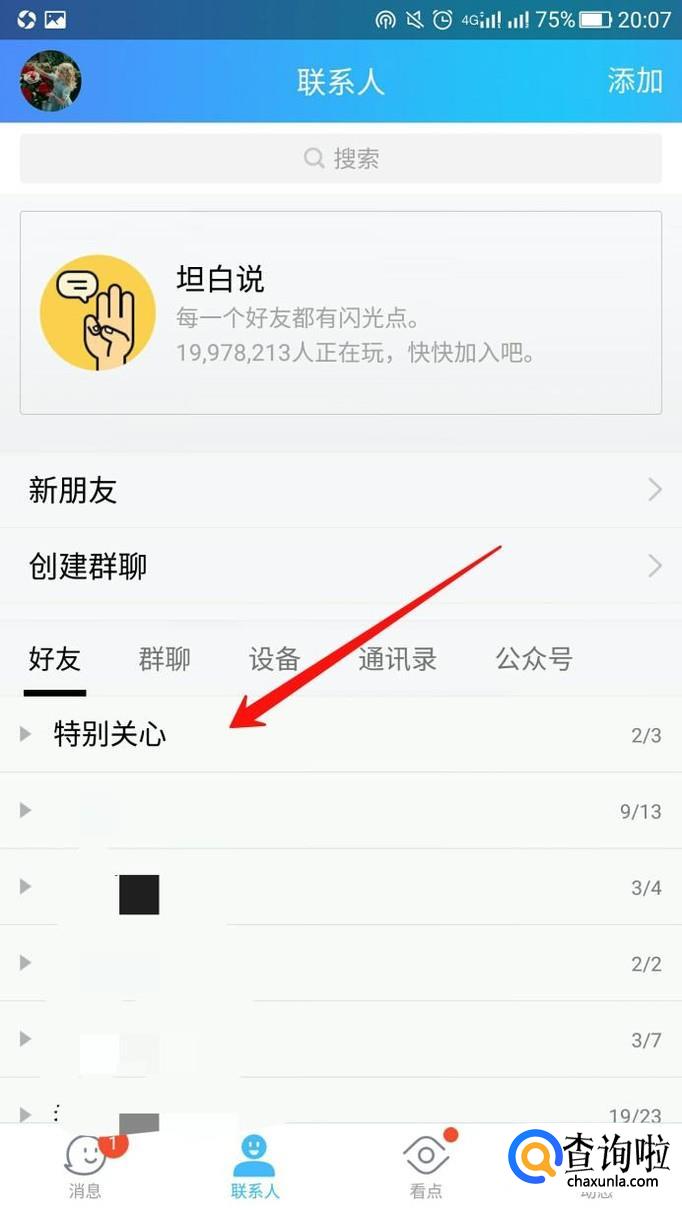This screenshot has height=1212, width=682.
Task: Open my profile avatar
Action: [50, 81]
